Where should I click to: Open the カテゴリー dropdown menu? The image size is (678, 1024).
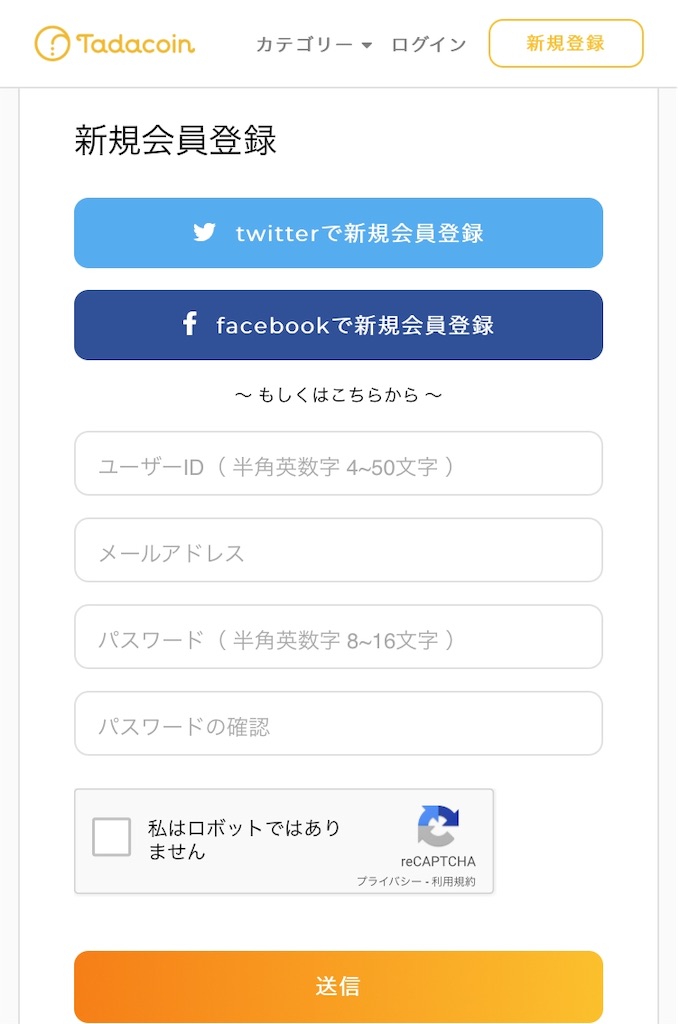click(x=313, y=44)
